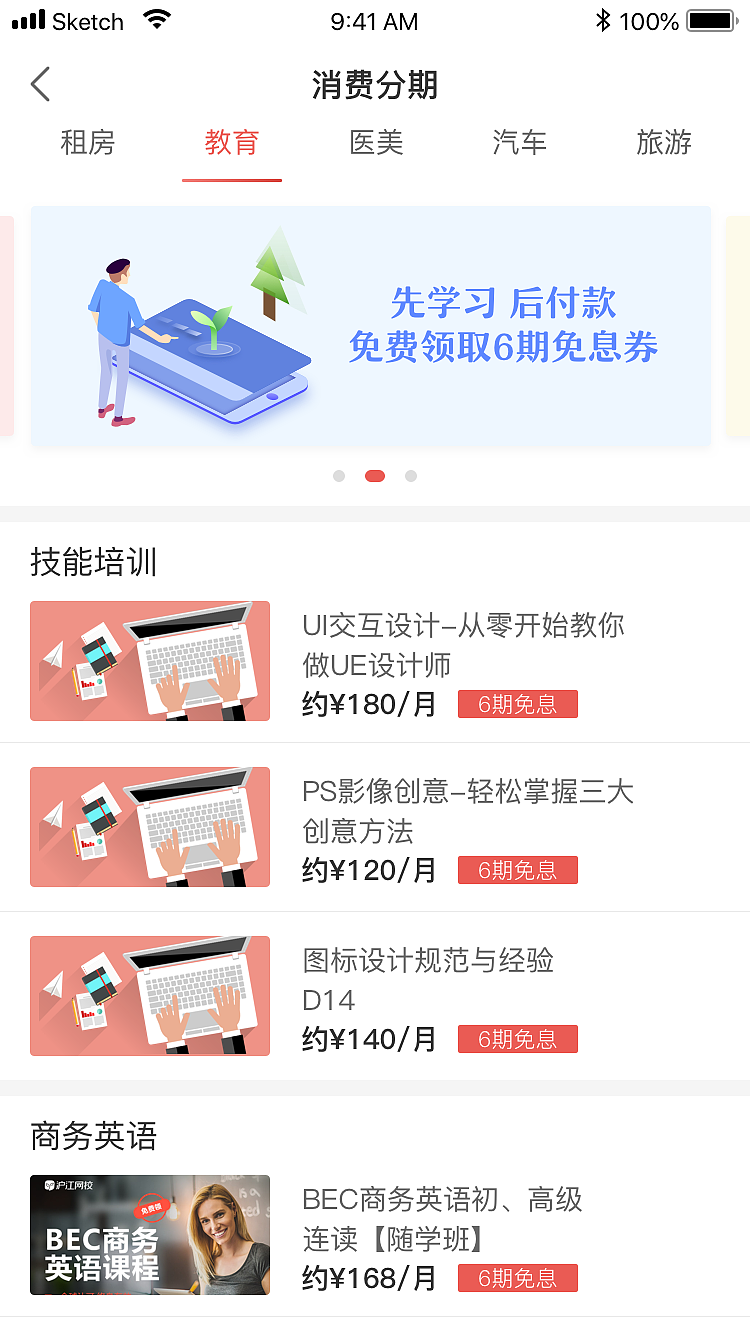Image resolution: width=750 pixels, height=1334 pixels.
Task: Tap the 9:41 AM clock in status bar
Action: click(374, 21)
